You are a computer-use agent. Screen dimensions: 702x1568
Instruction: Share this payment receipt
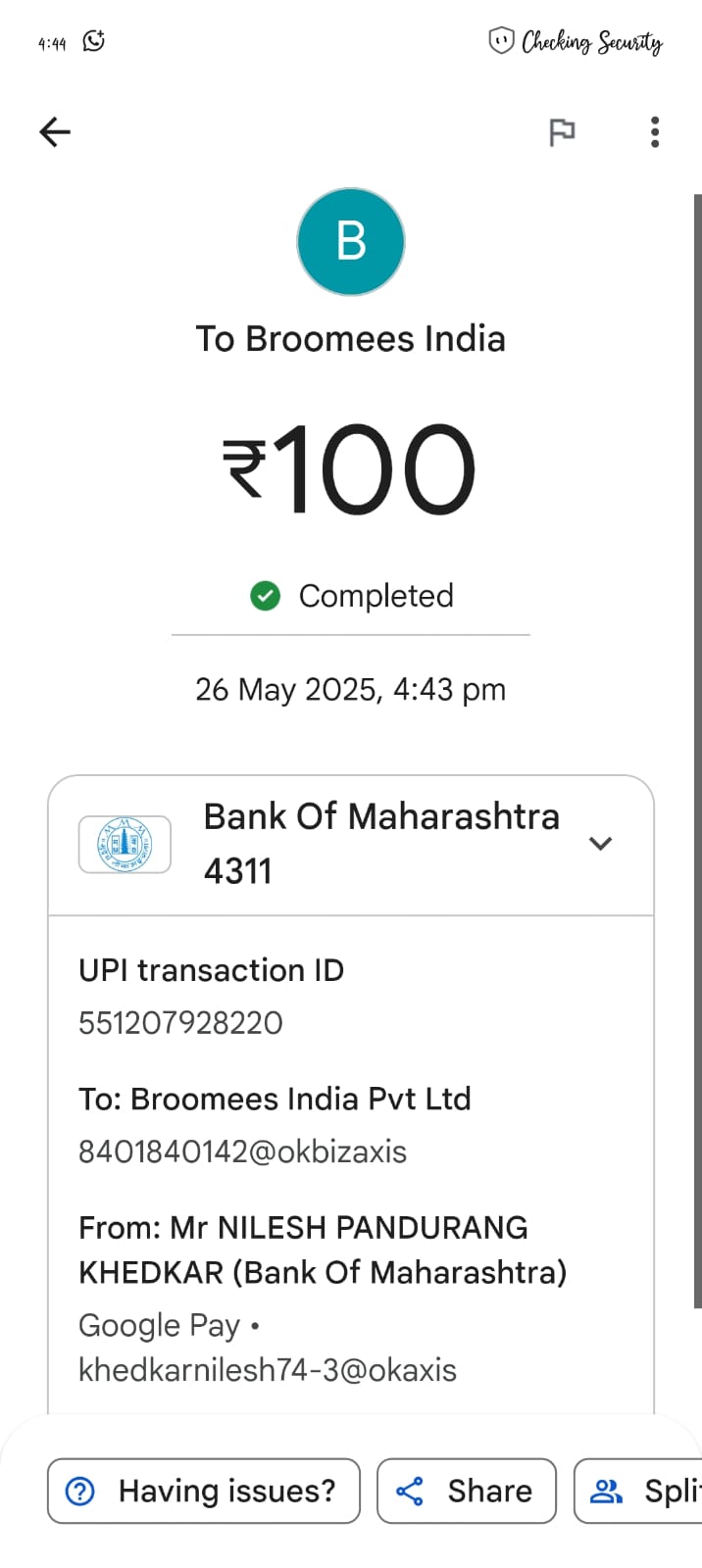466,1491
